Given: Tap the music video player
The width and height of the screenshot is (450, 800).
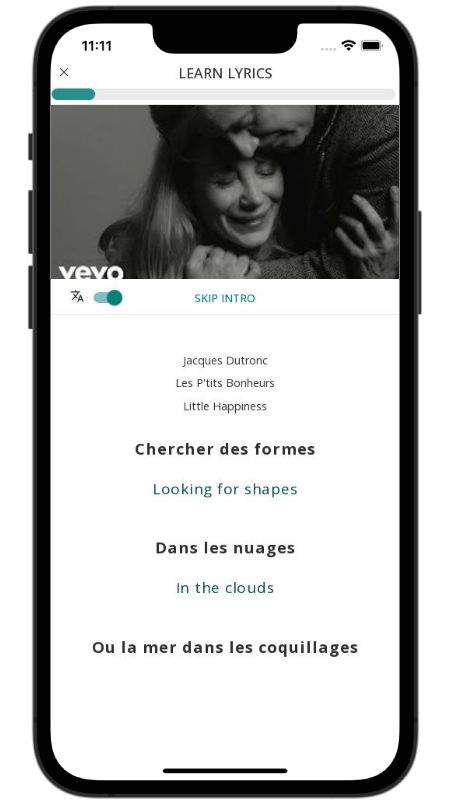Looking at the screenshot, I should point(225,192).
